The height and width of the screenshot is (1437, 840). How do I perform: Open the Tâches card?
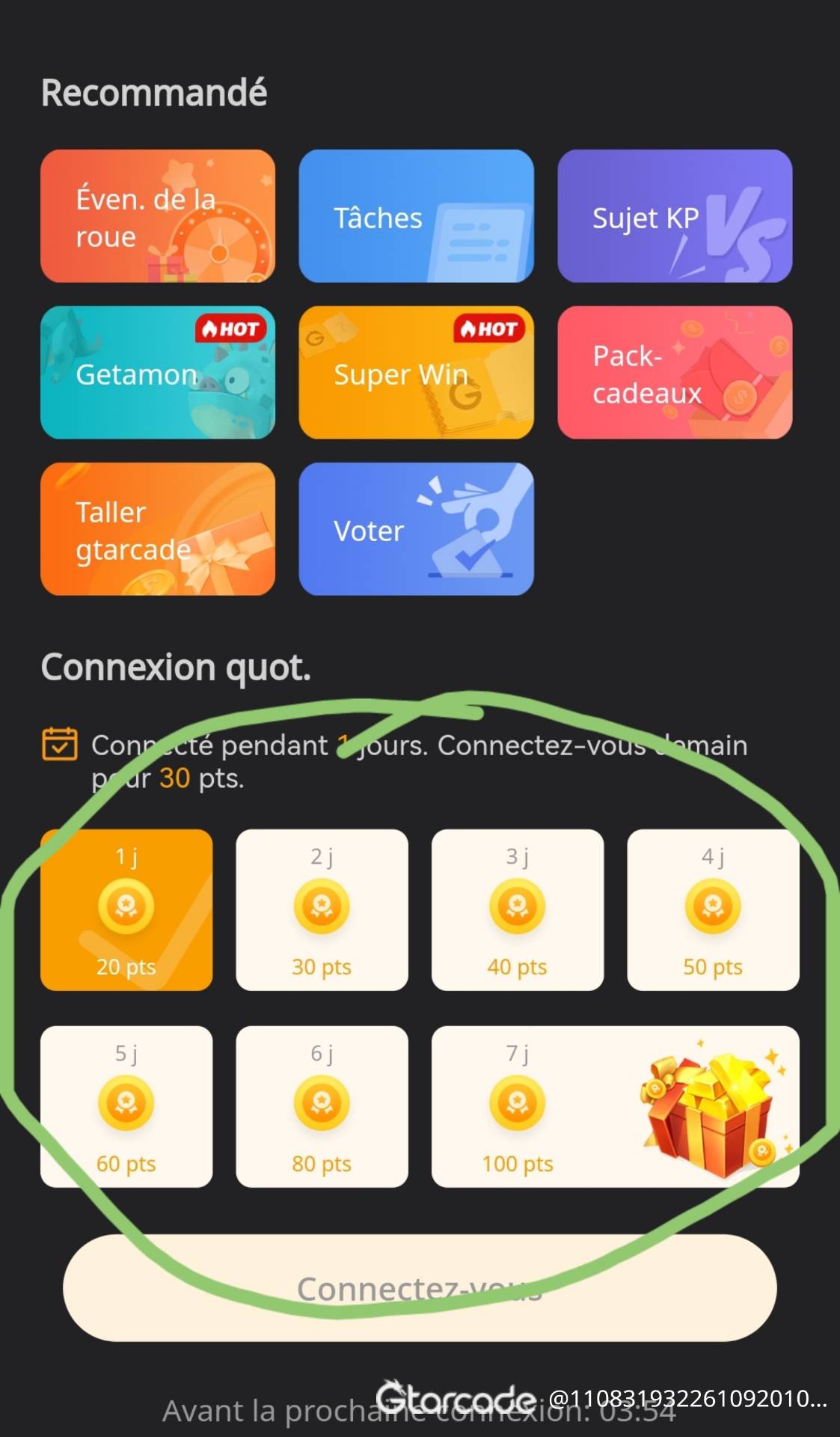tap(416, 216)
